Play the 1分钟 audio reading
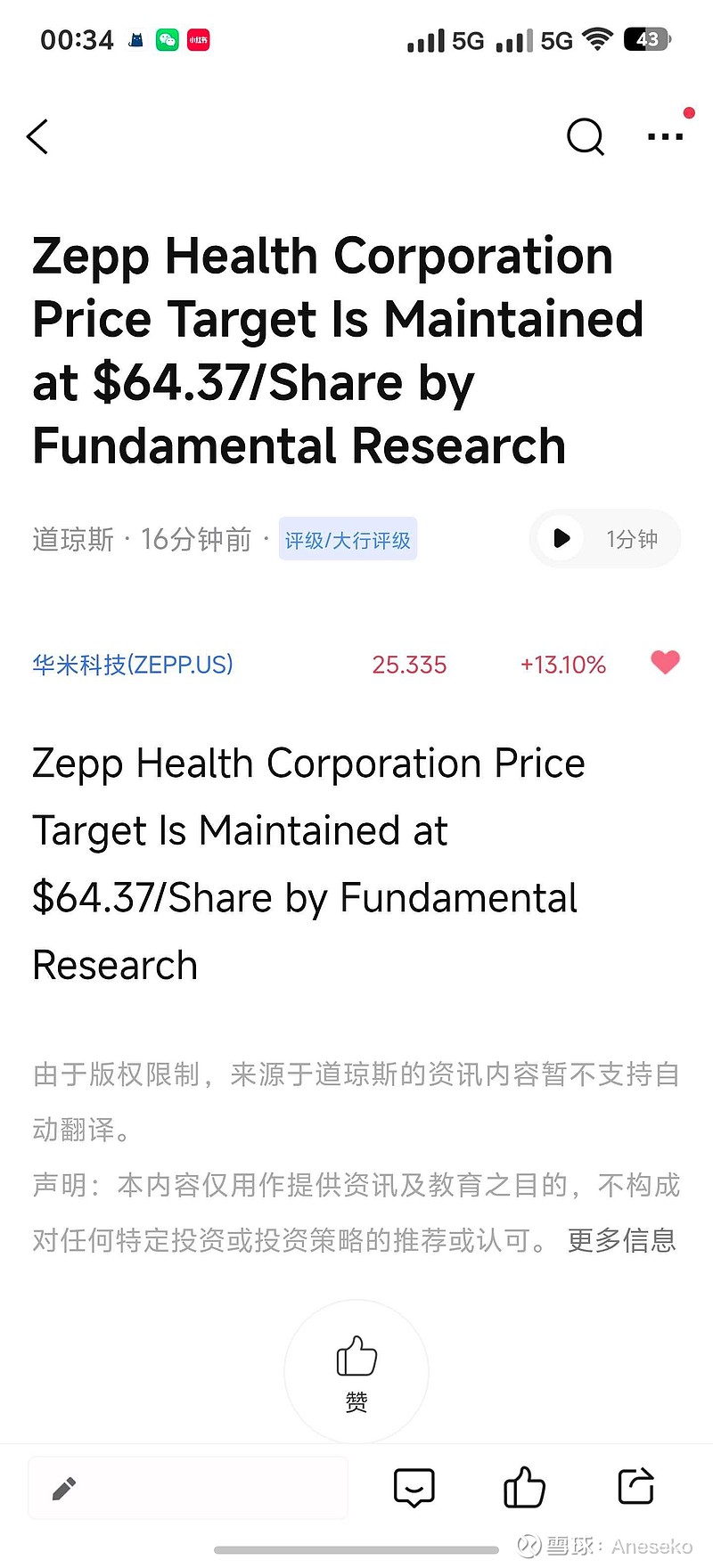713x1568 pixels. (x=561, y=538)
